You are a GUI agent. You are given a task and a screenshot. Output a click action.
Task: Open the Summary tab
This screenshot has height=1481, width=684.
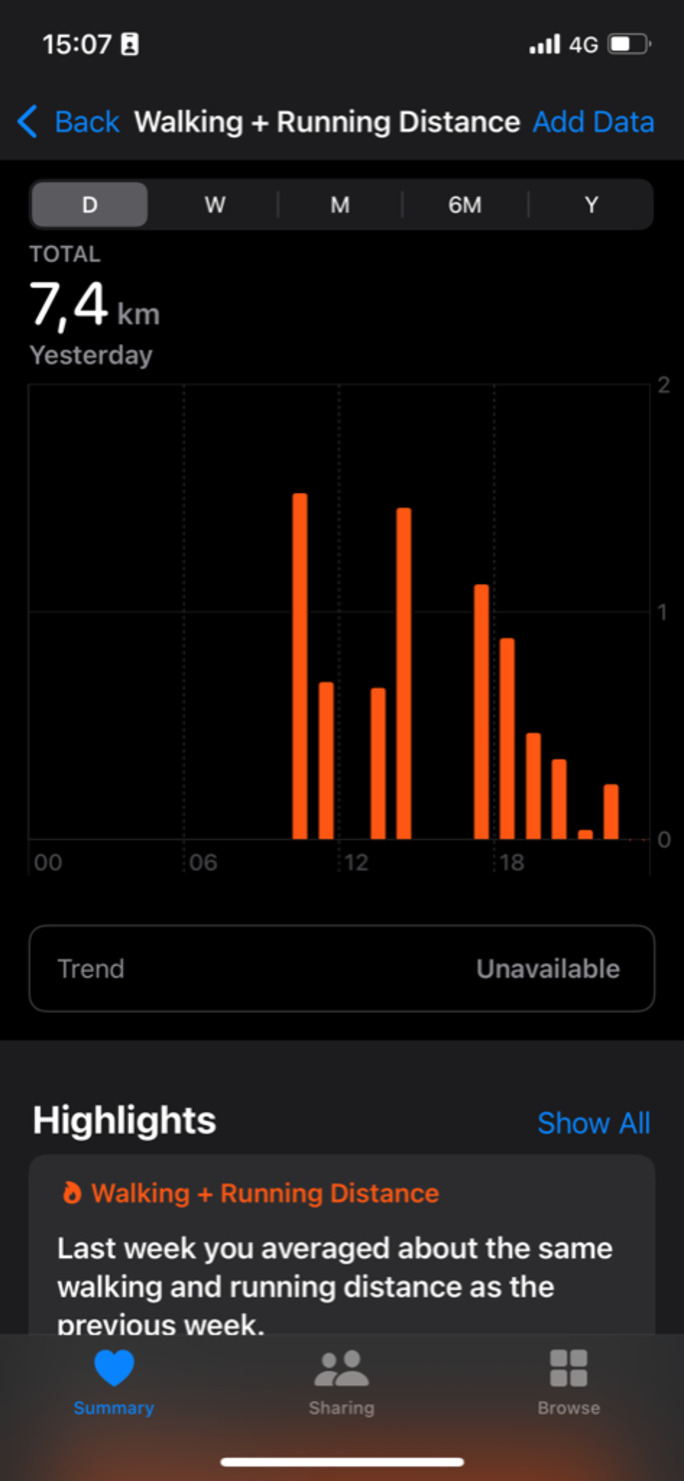tap(114, 1382)
